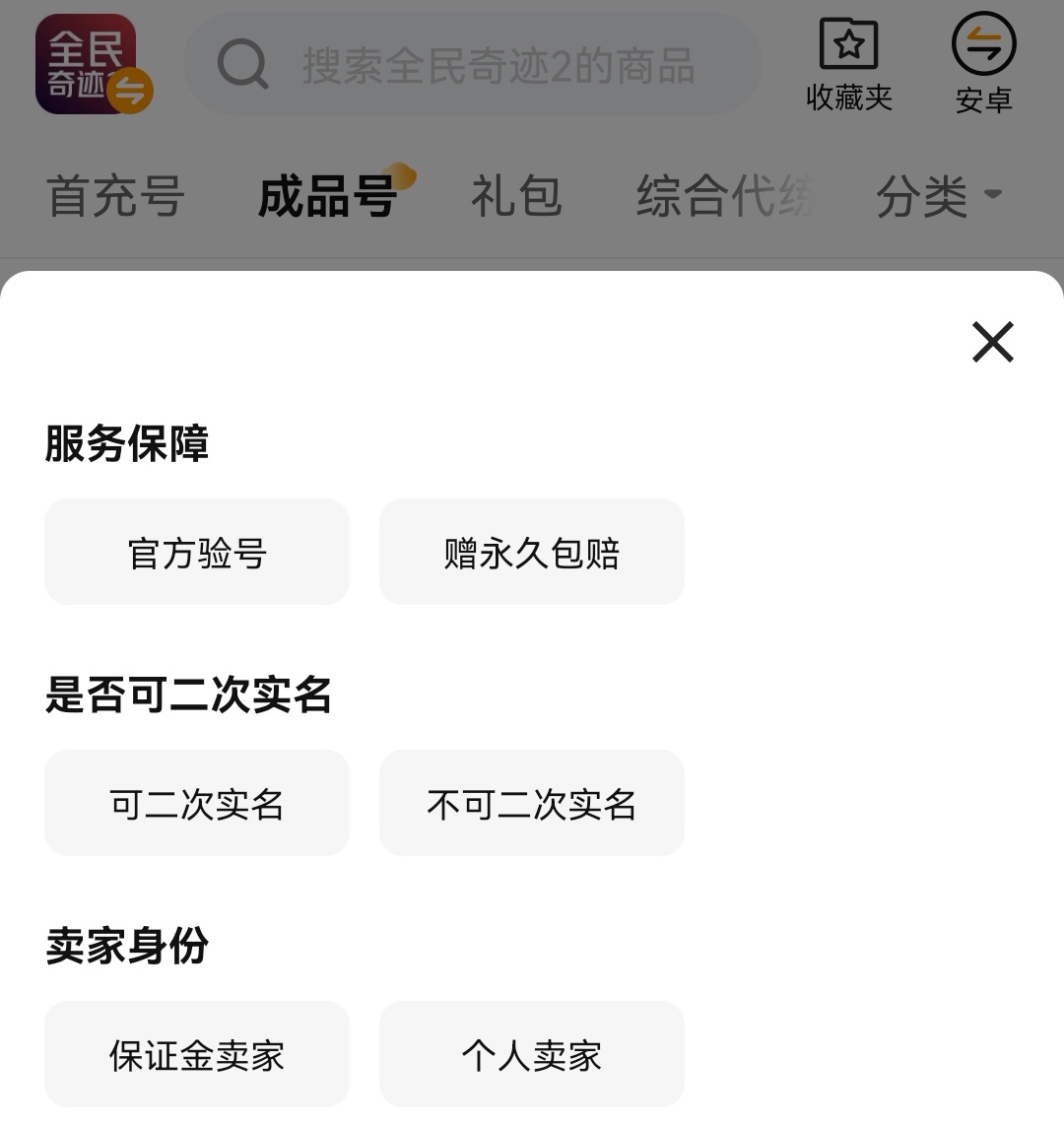Open the 收藏夹 favorites folder

[848, 64]
